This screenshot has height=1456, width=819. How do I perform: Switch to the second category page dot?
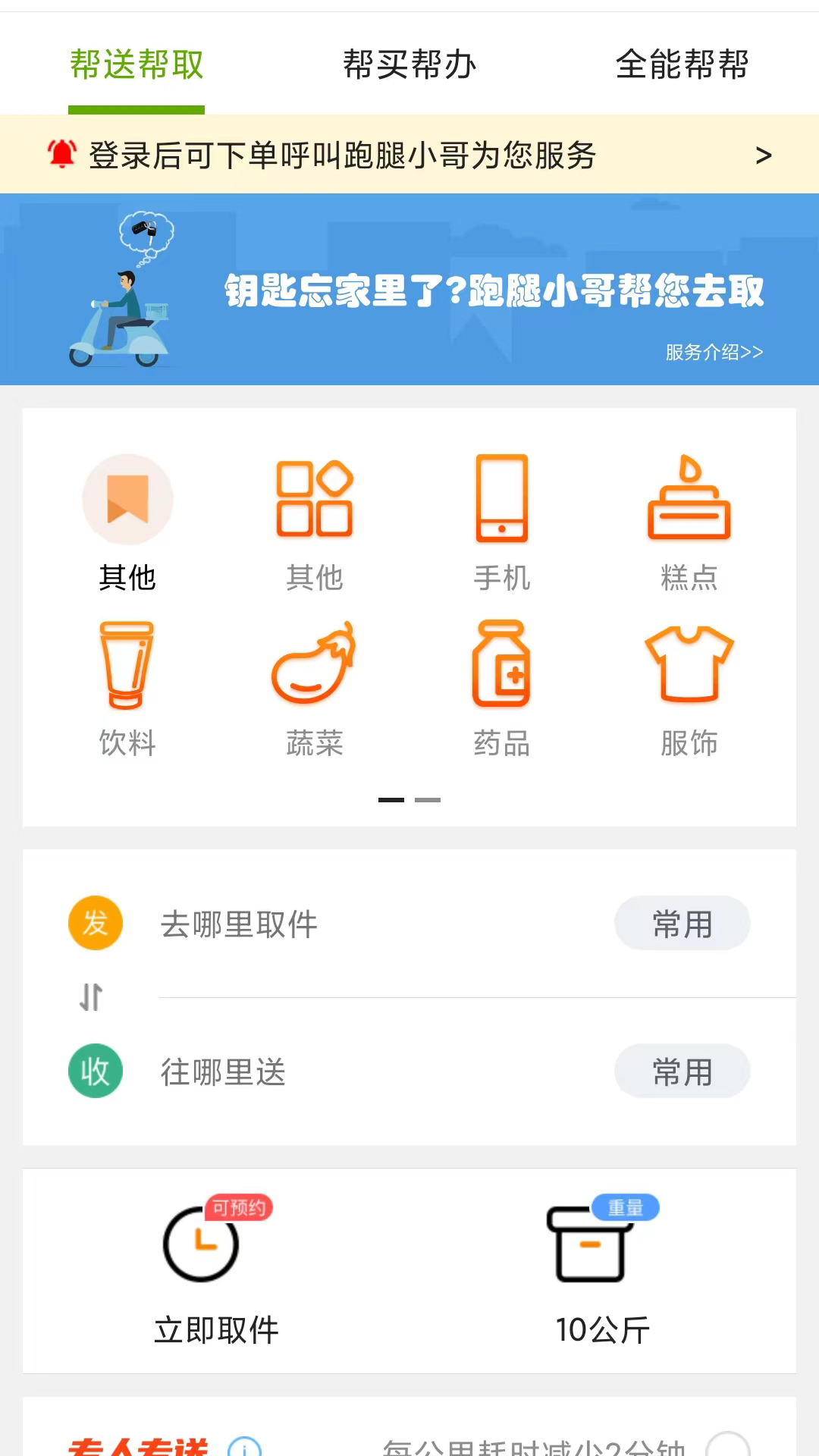pyautogui.click(x=427, y=799)
